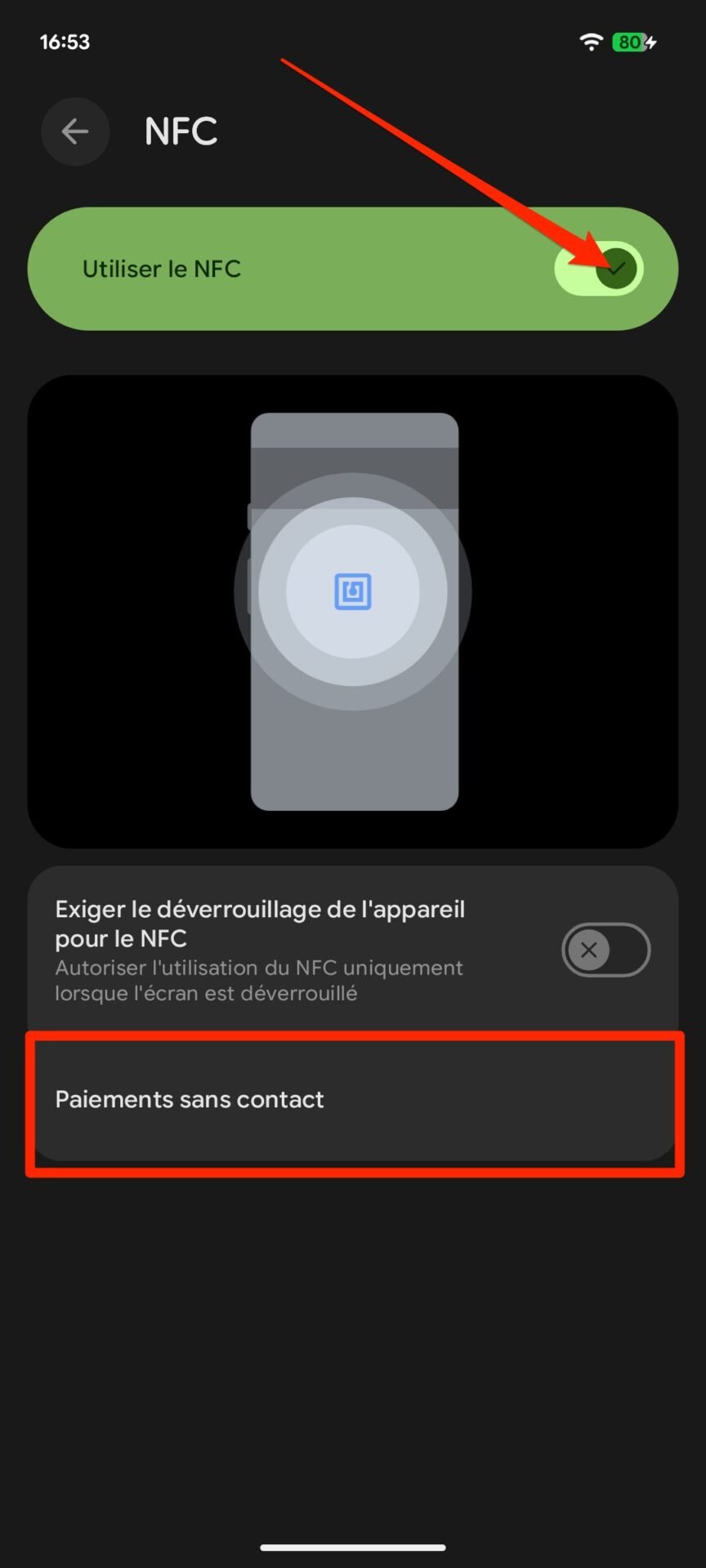Open Paiements sans contact
Viewport: 706px width, 1568px height.
(x=353, y=1099)
